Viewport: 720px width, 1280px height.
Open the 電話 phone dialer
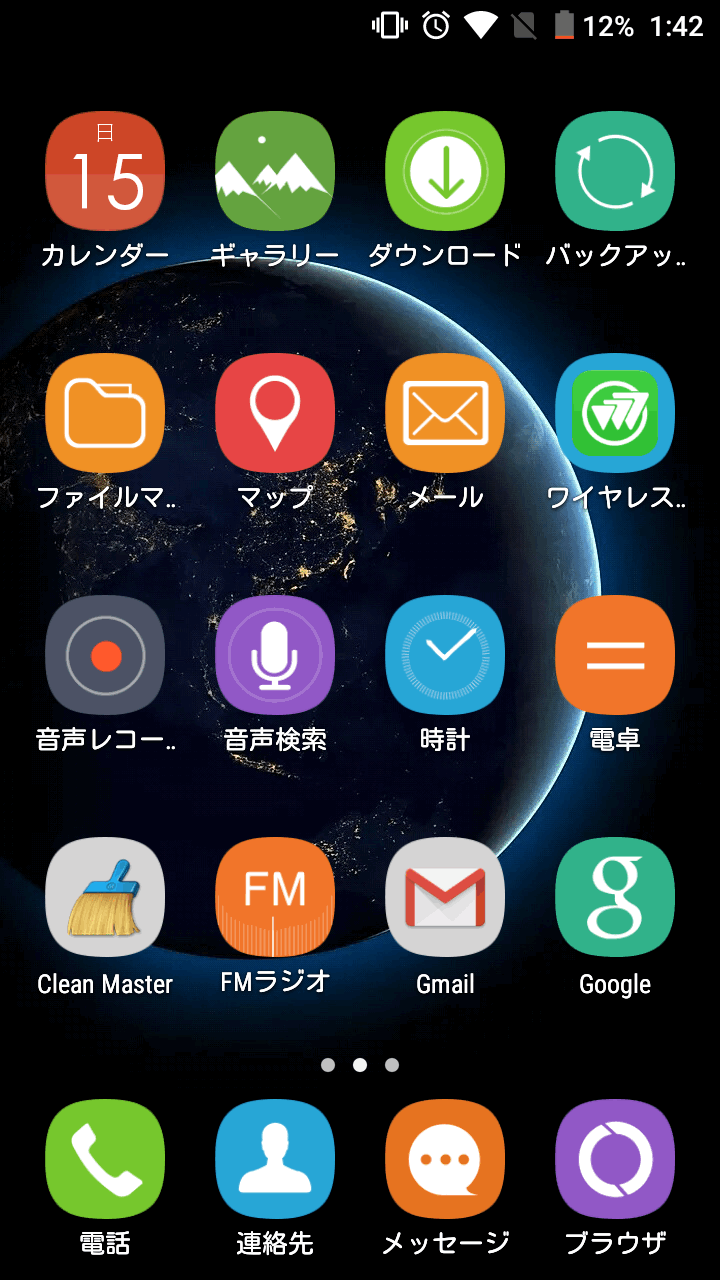click(105, 1160)
